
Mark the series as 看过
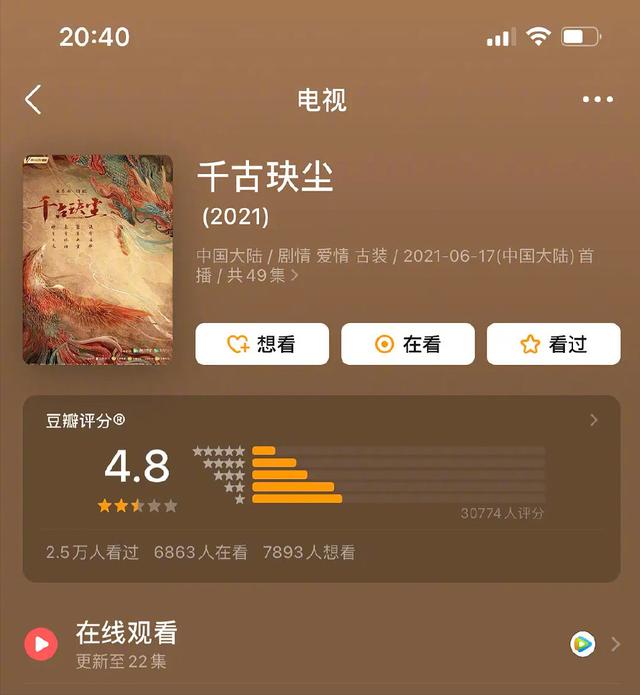click(x=553, y=344)
